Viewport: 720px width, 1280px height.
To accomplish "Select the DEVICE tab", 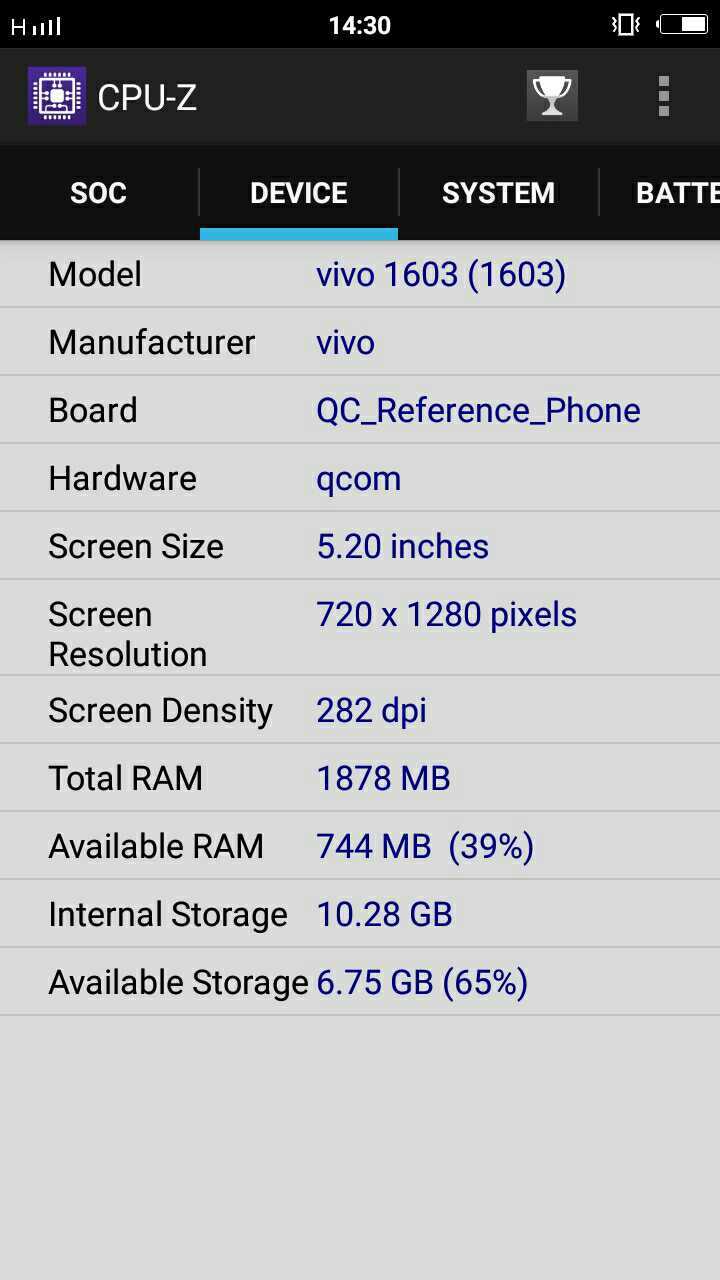I will coord(299,193).
